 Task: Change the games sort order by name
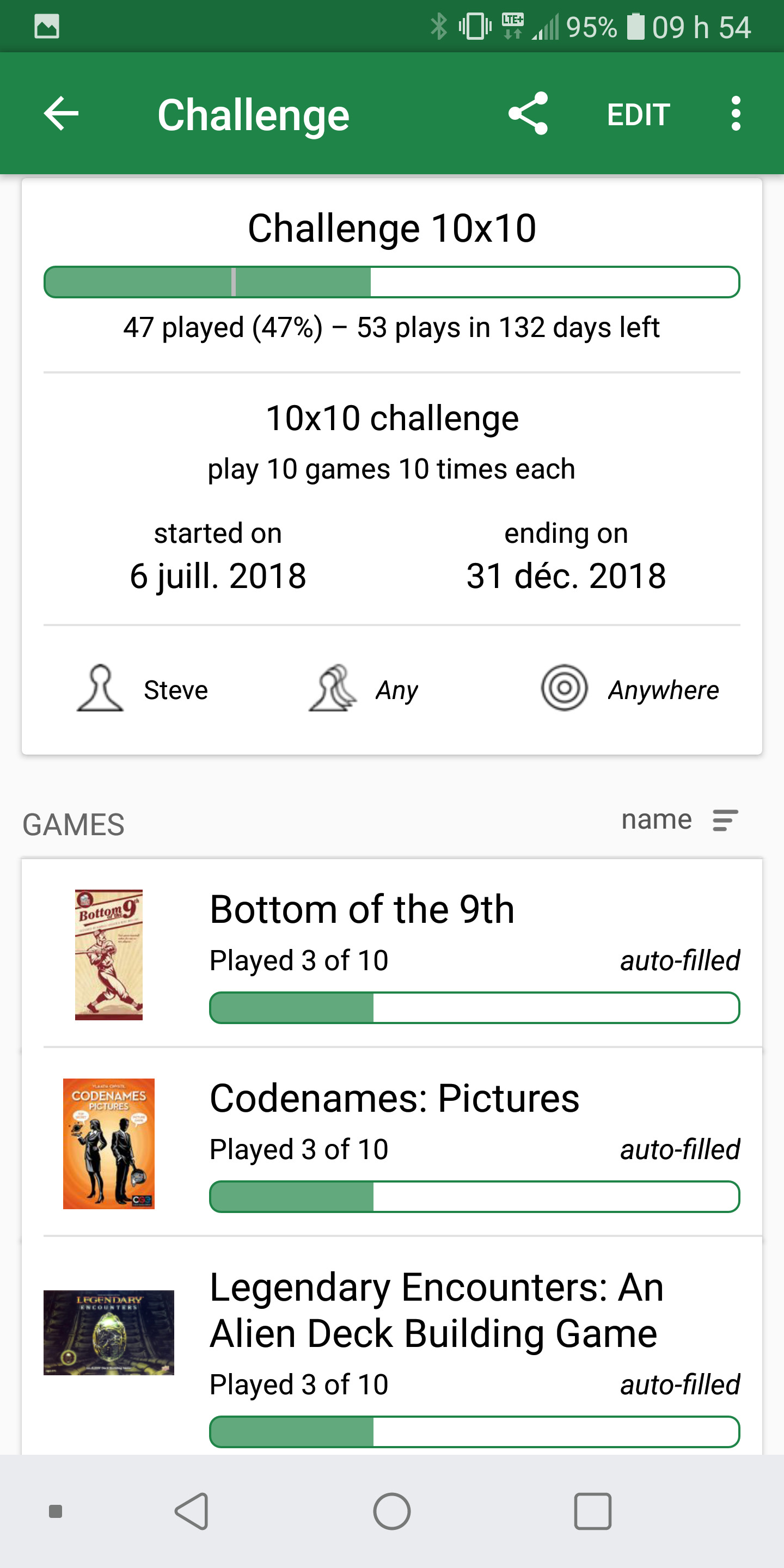pos(679,820)
